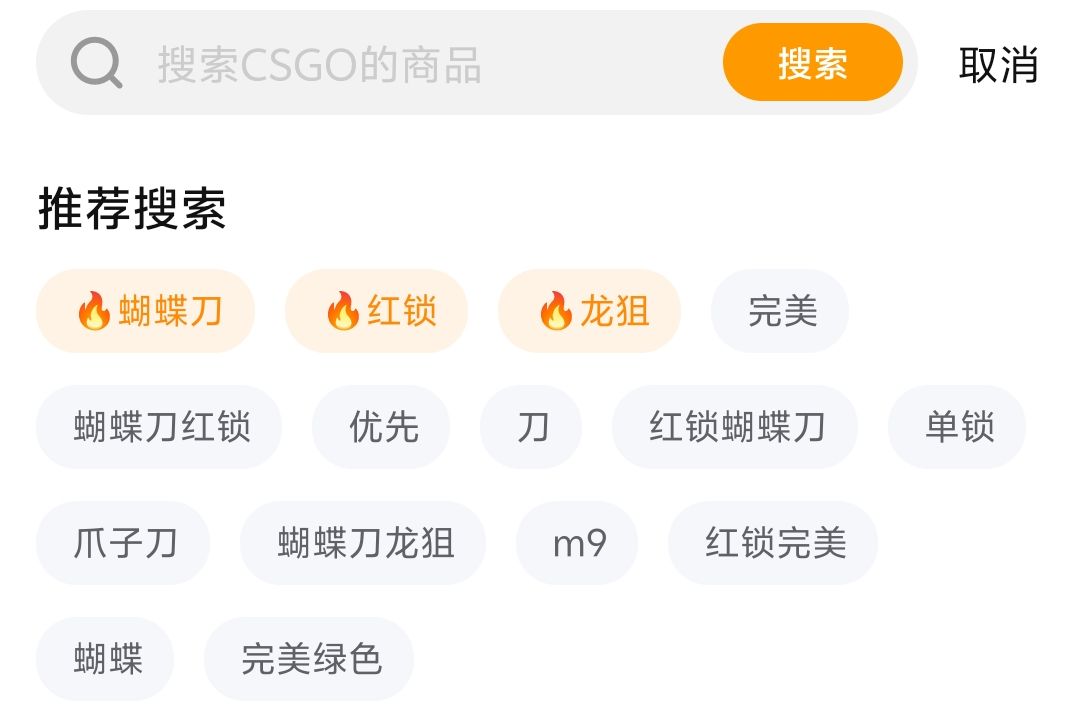Viewport: 1080px width, 727px height.
Task: Tap the 单锁 suggestion chip
Action: click(x=957, y=427)
